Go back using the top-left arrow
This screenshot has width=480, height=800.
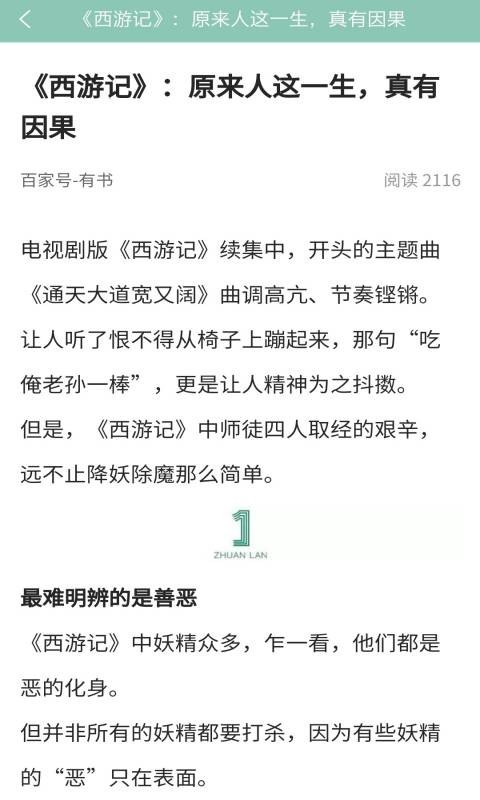pos(24,19)
